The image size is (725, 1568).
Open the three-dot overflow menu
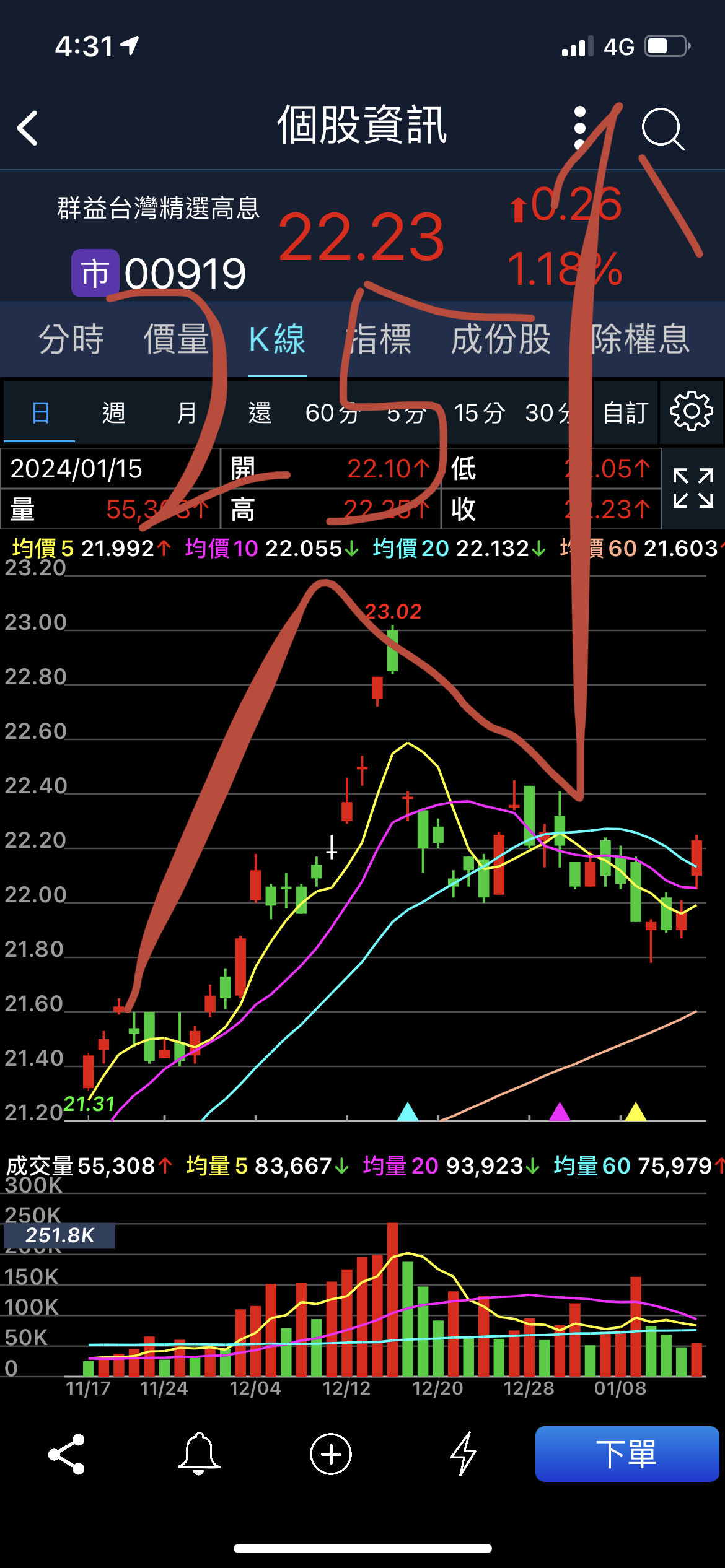580,128
